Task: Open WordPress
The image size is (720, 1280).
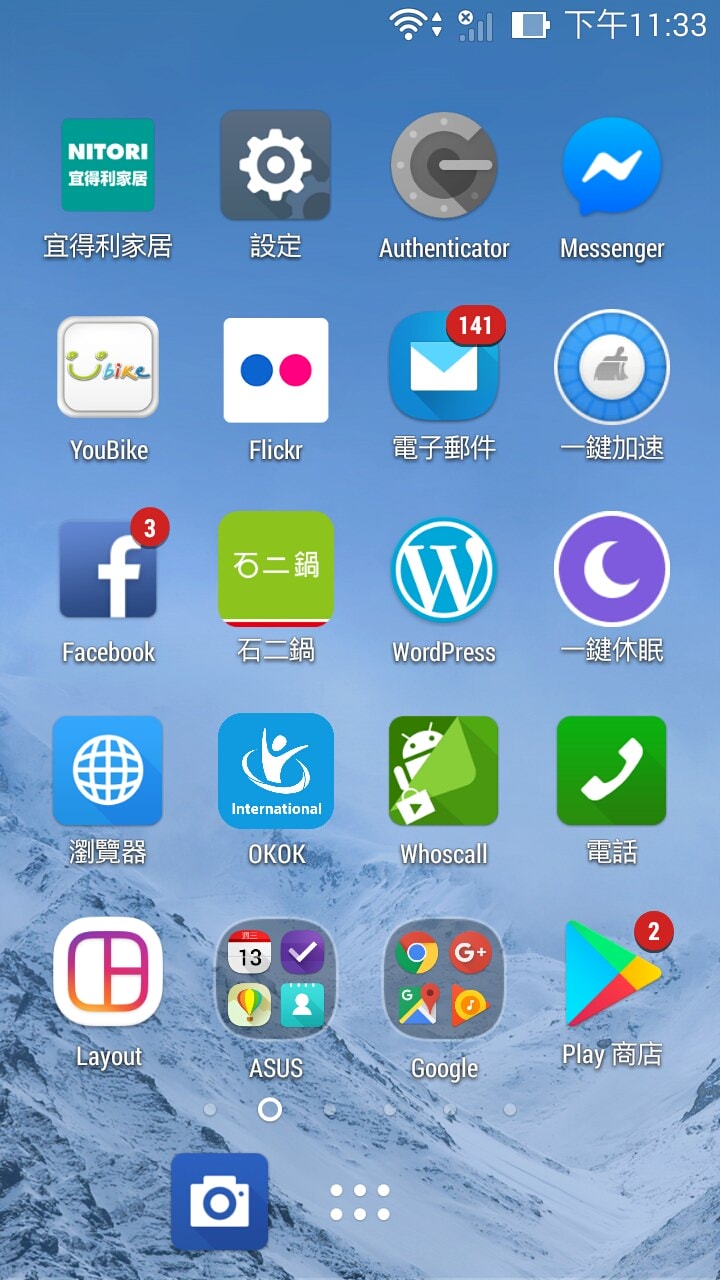Action: 443,570
